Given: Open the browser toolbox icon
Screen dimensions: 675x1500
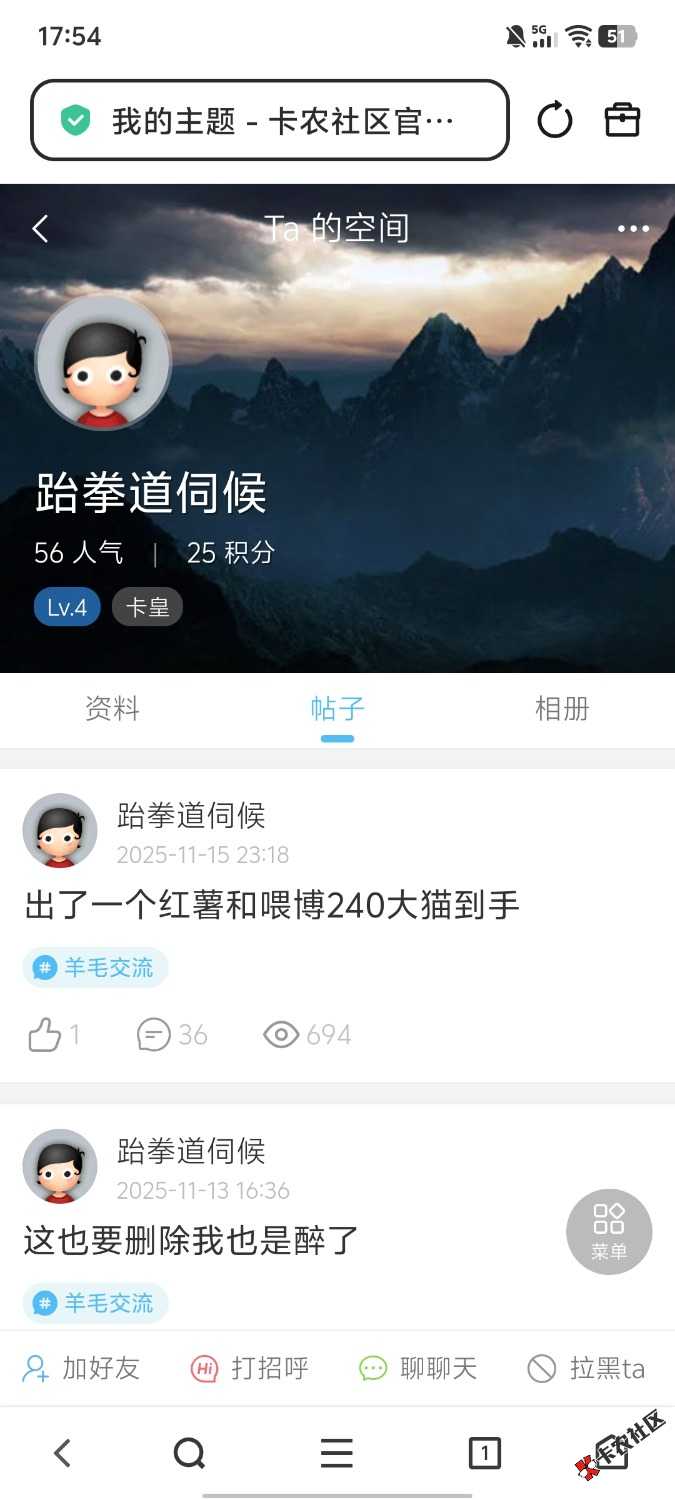Looking at the screenshot, I should click(x=622, y=121).
